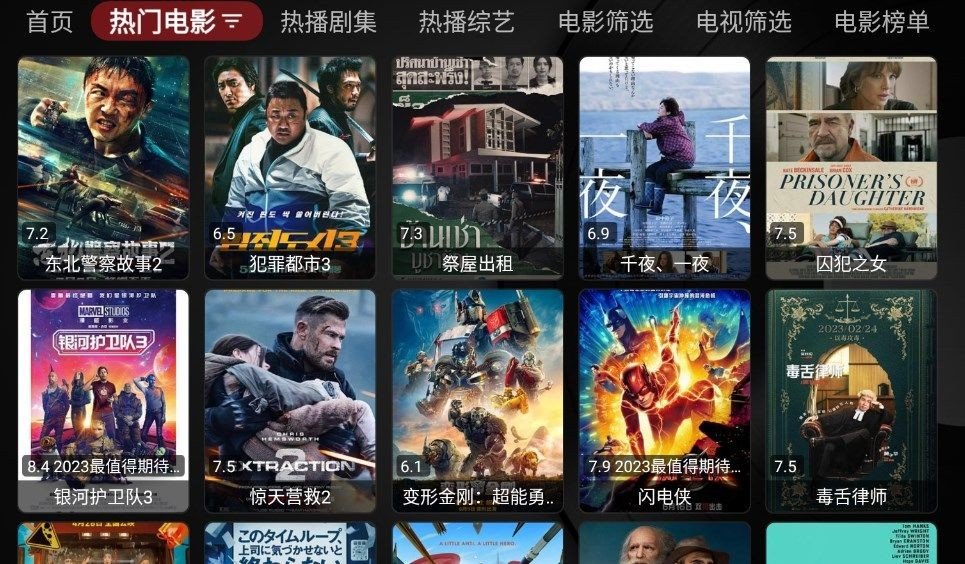The image size is (965, 564).
Task: Go to the 电视筛选 tab
Action: click(x=743, y=21)
